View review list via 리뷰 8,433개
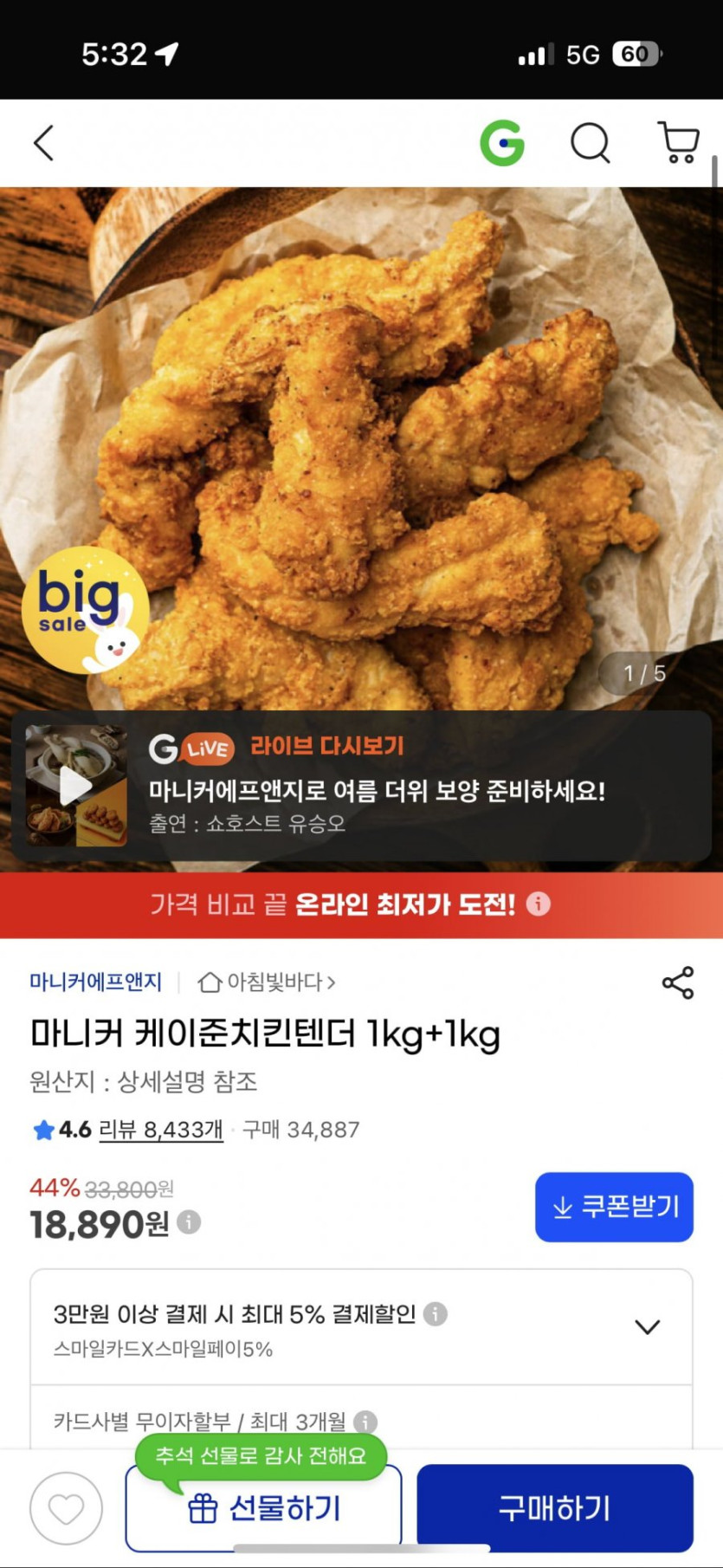The width and height of the screenshot is (723, 1568). click(x=160, y=1130)
